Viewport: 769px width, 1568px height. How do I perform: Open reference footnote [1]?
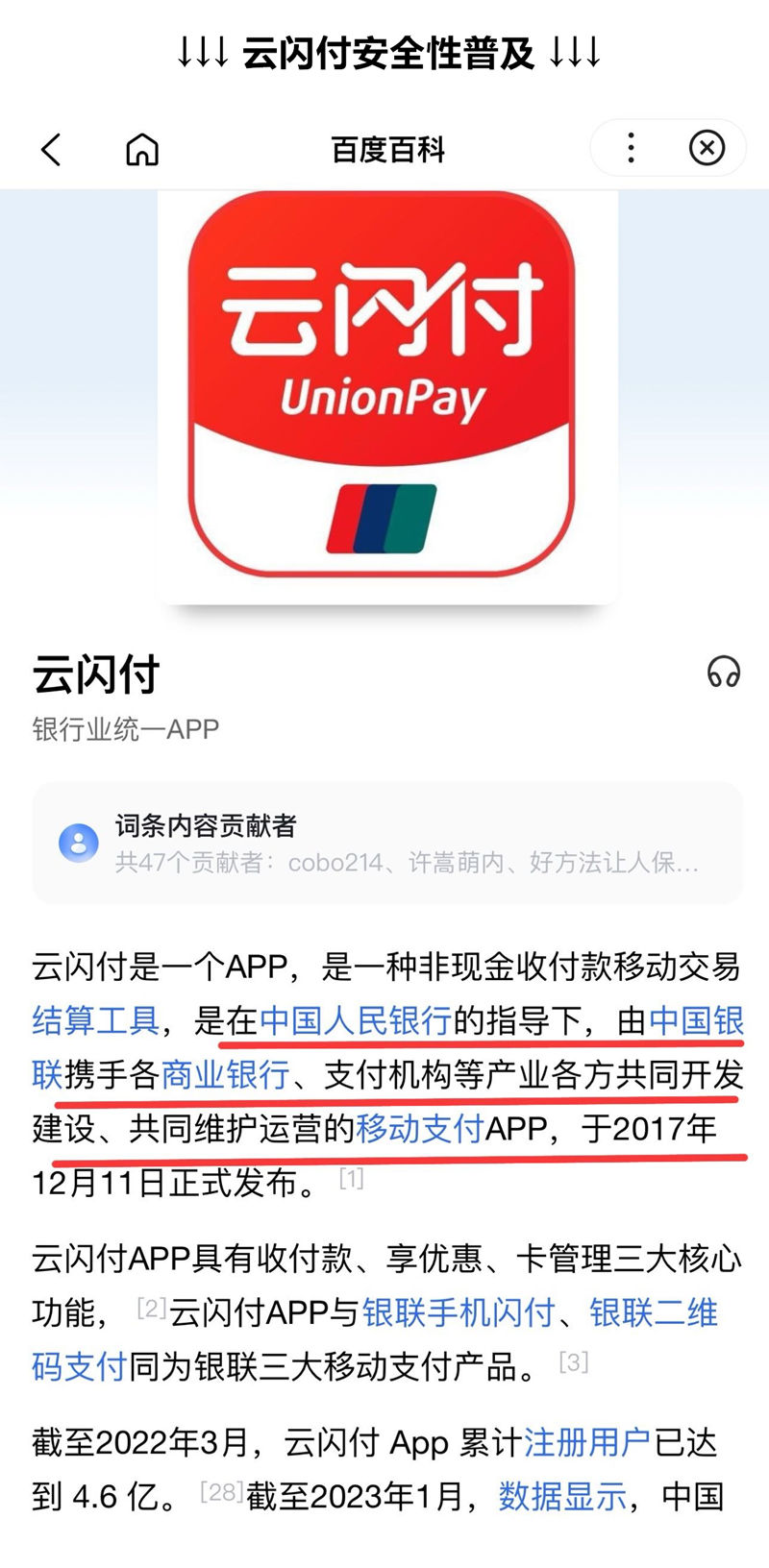[352, 1178]
